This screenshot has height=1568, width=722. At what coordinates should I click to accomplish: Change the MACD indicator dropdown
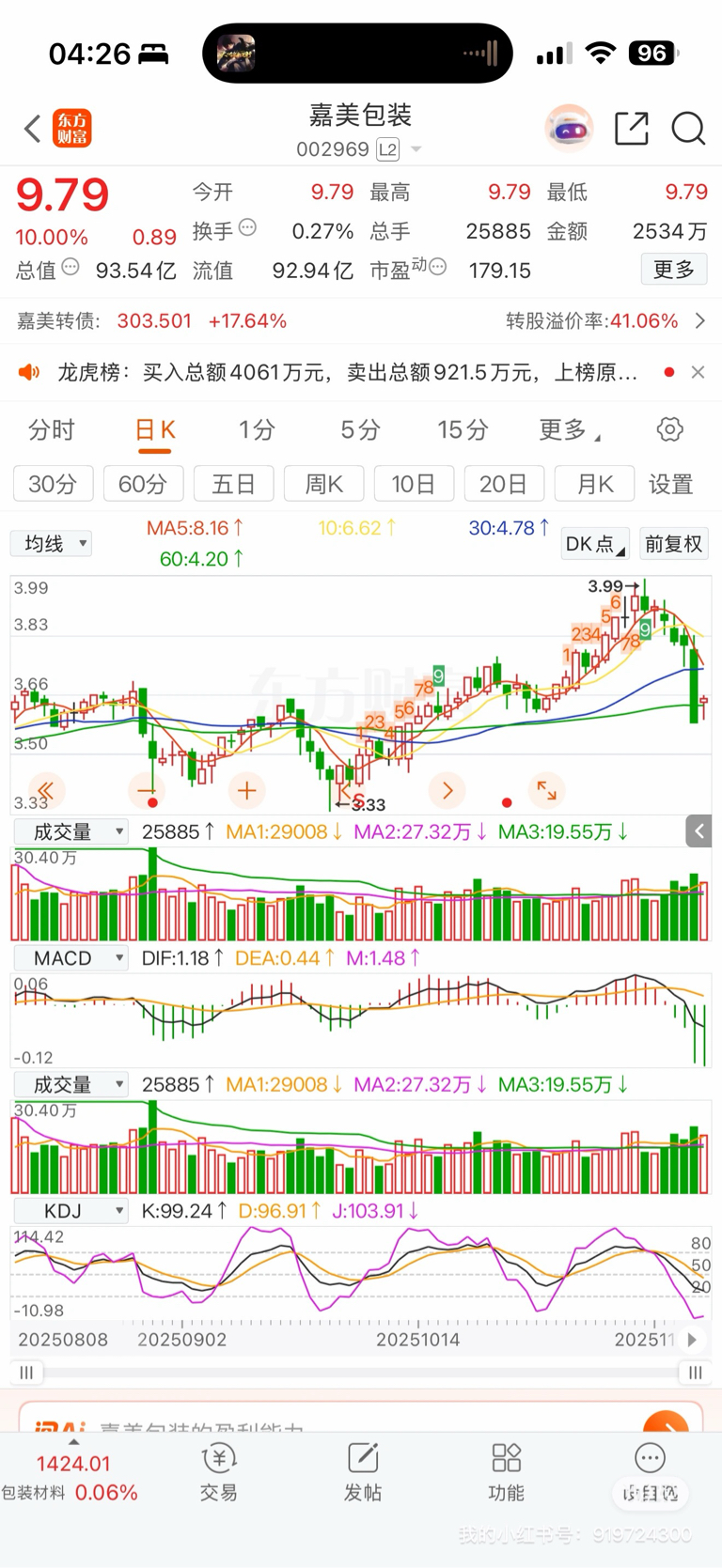(71, 958)
